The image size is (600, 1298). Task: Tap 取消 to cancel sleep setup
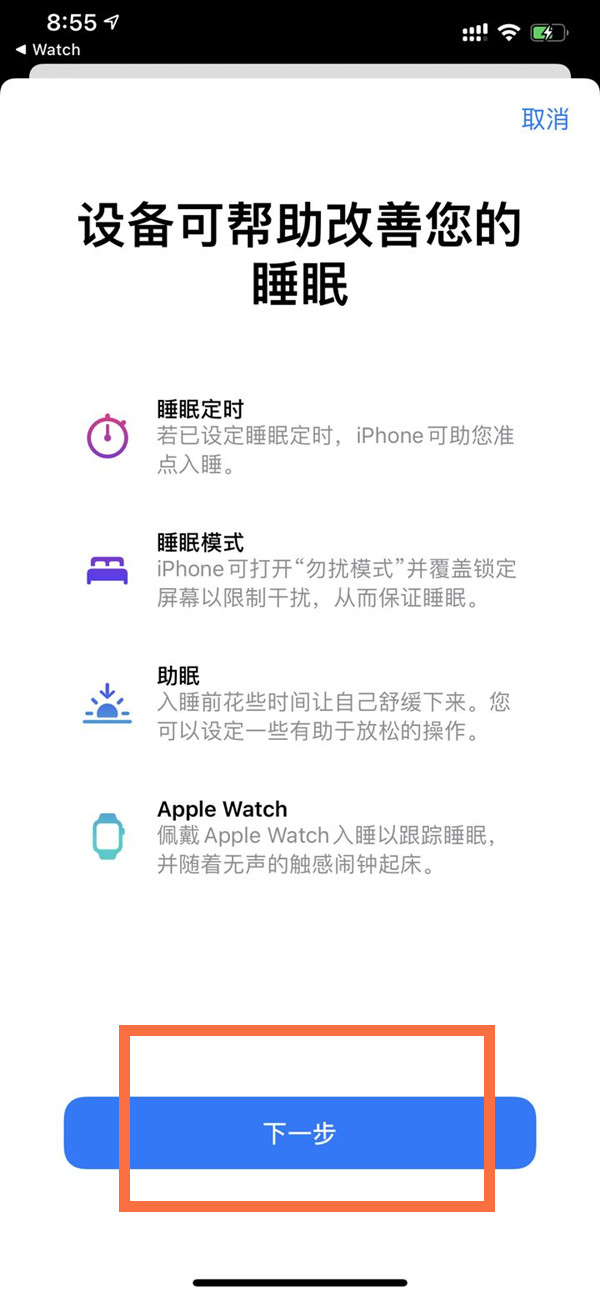click(545, 119)
